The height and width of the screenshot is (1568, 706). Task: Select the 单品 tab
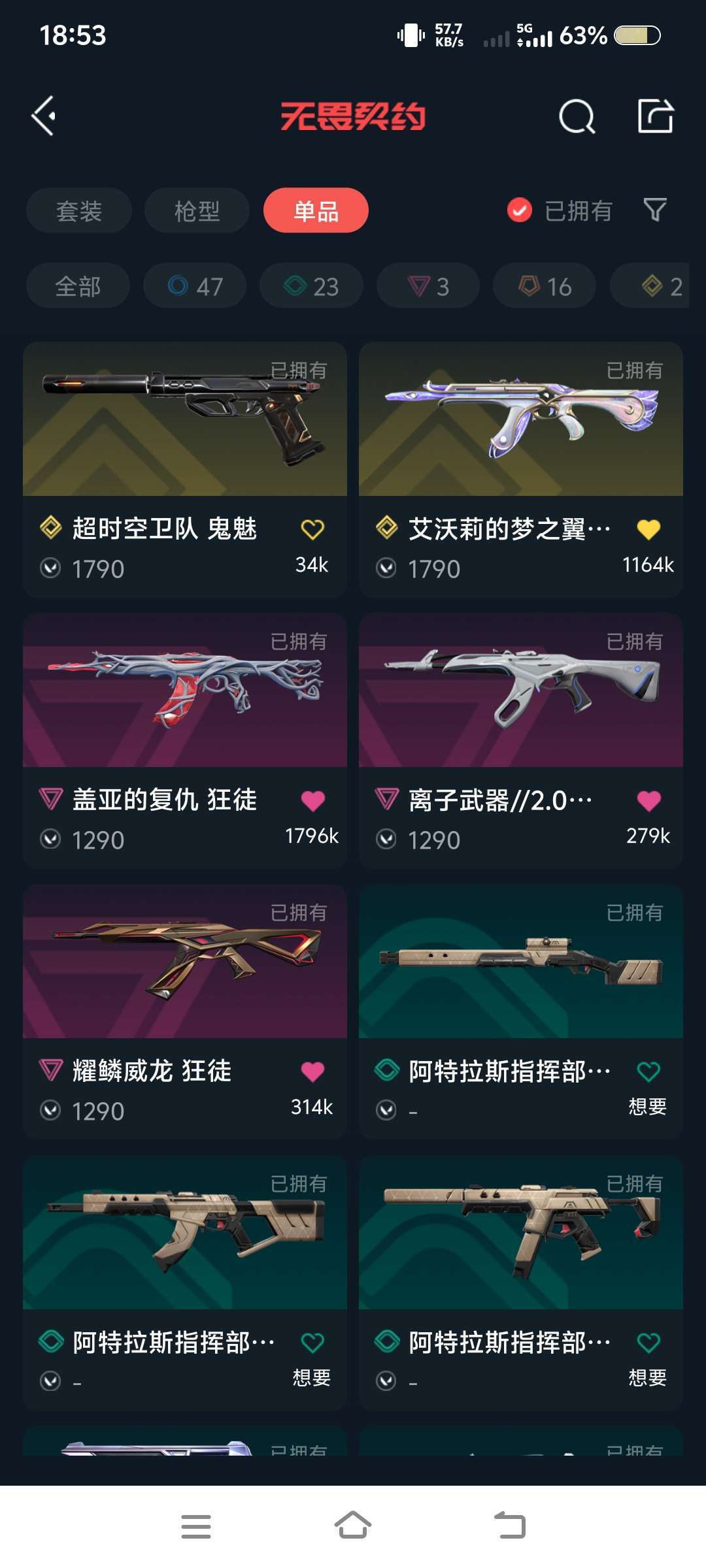pos(316,210)
